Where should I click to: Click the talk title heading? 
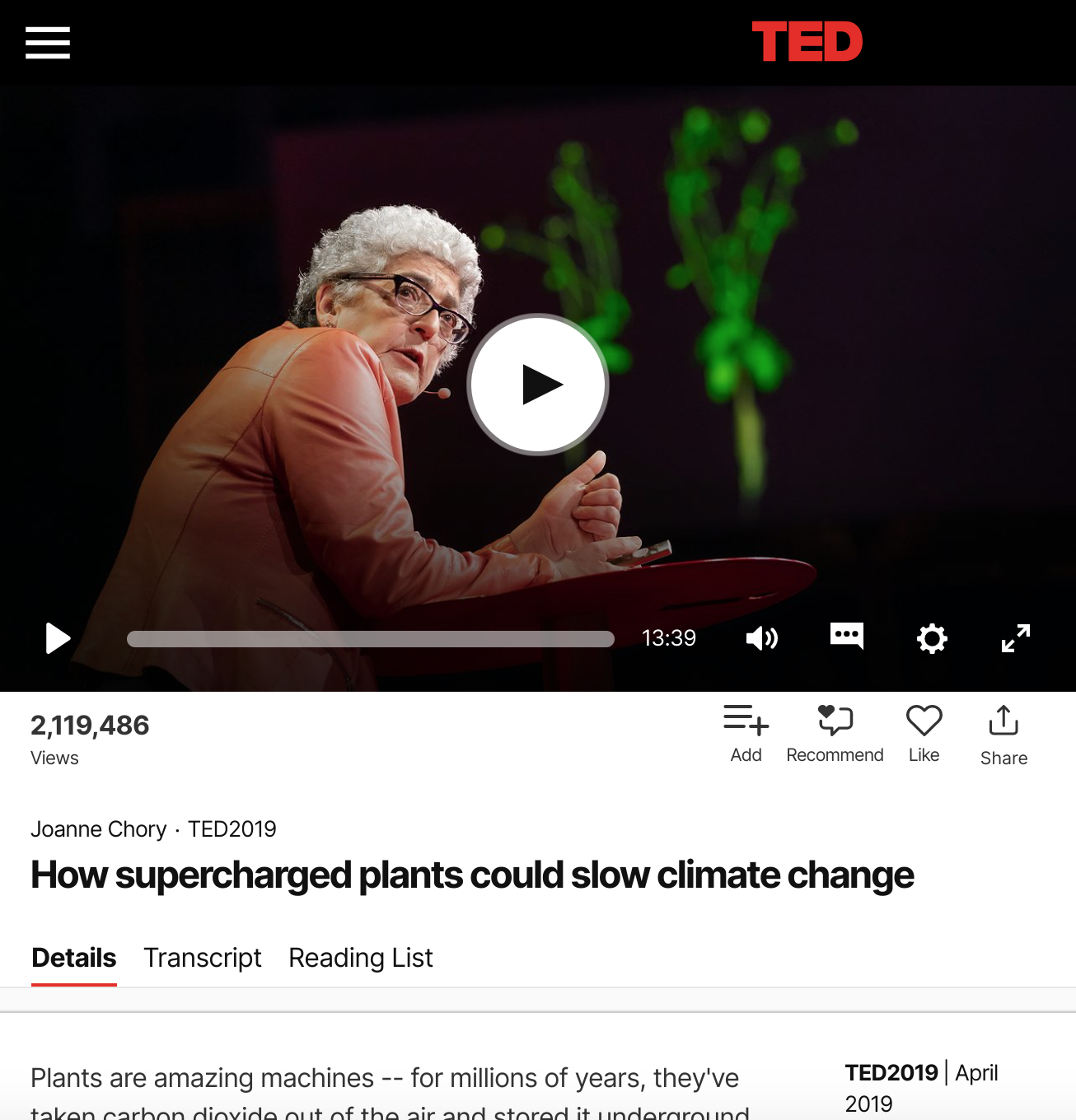473,876
